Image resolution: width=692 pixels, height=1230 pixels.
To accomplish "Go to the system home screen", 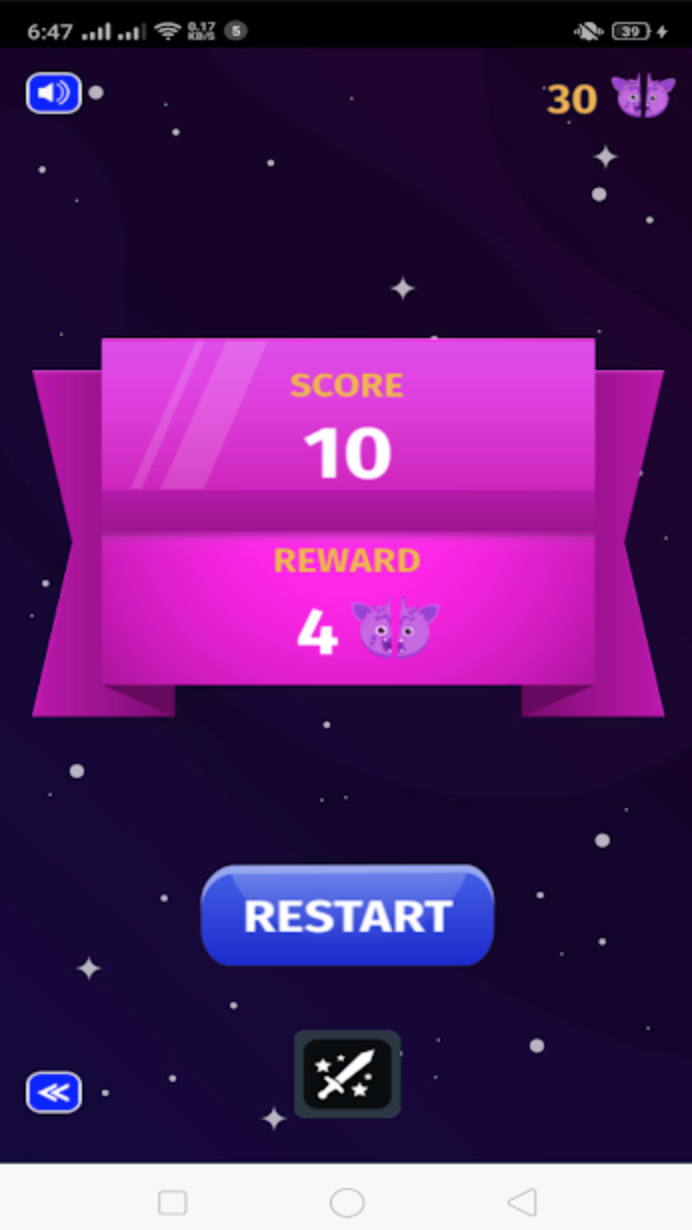I will click(347, 1201).
